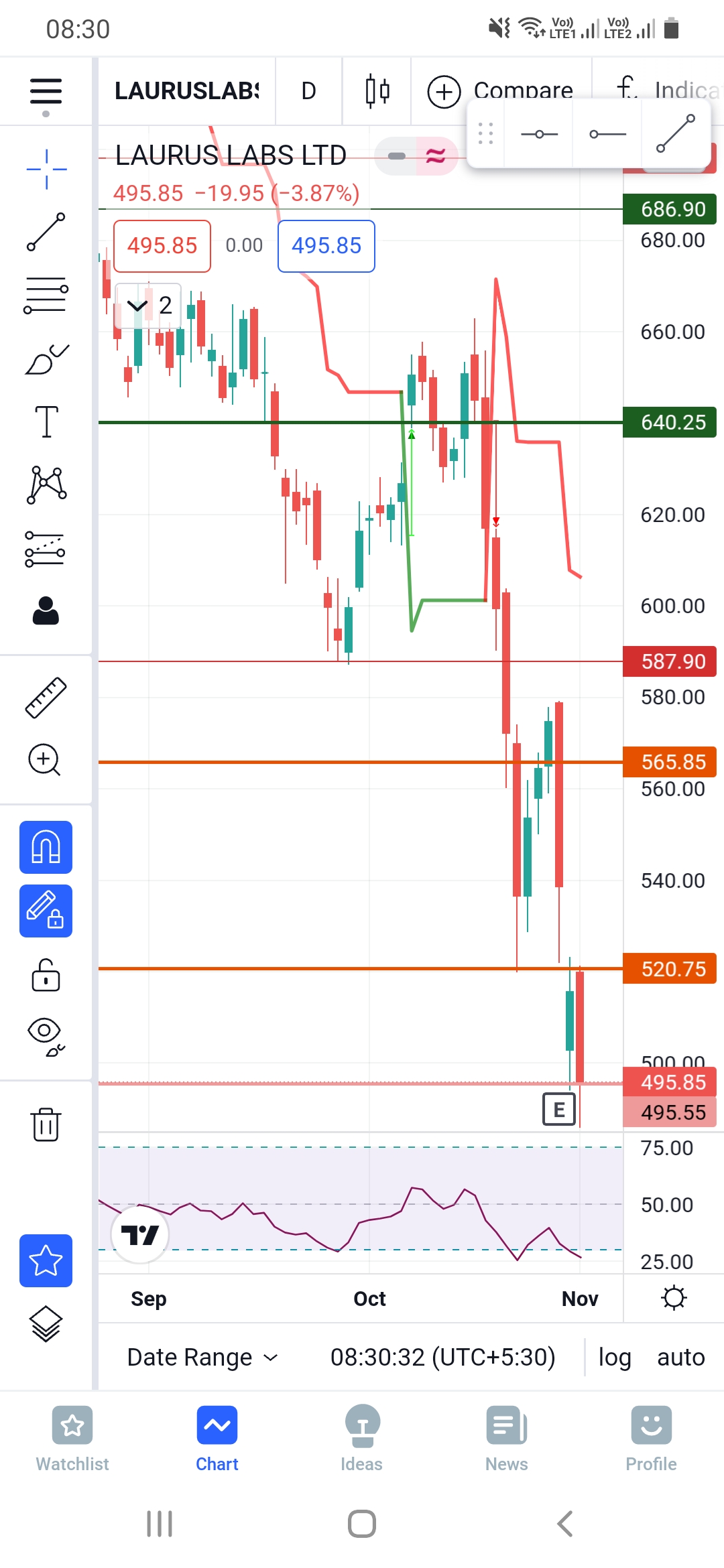Hide all drawings with eye icon
Screen dimensions: 724x1568
[x=46, y=1037]
